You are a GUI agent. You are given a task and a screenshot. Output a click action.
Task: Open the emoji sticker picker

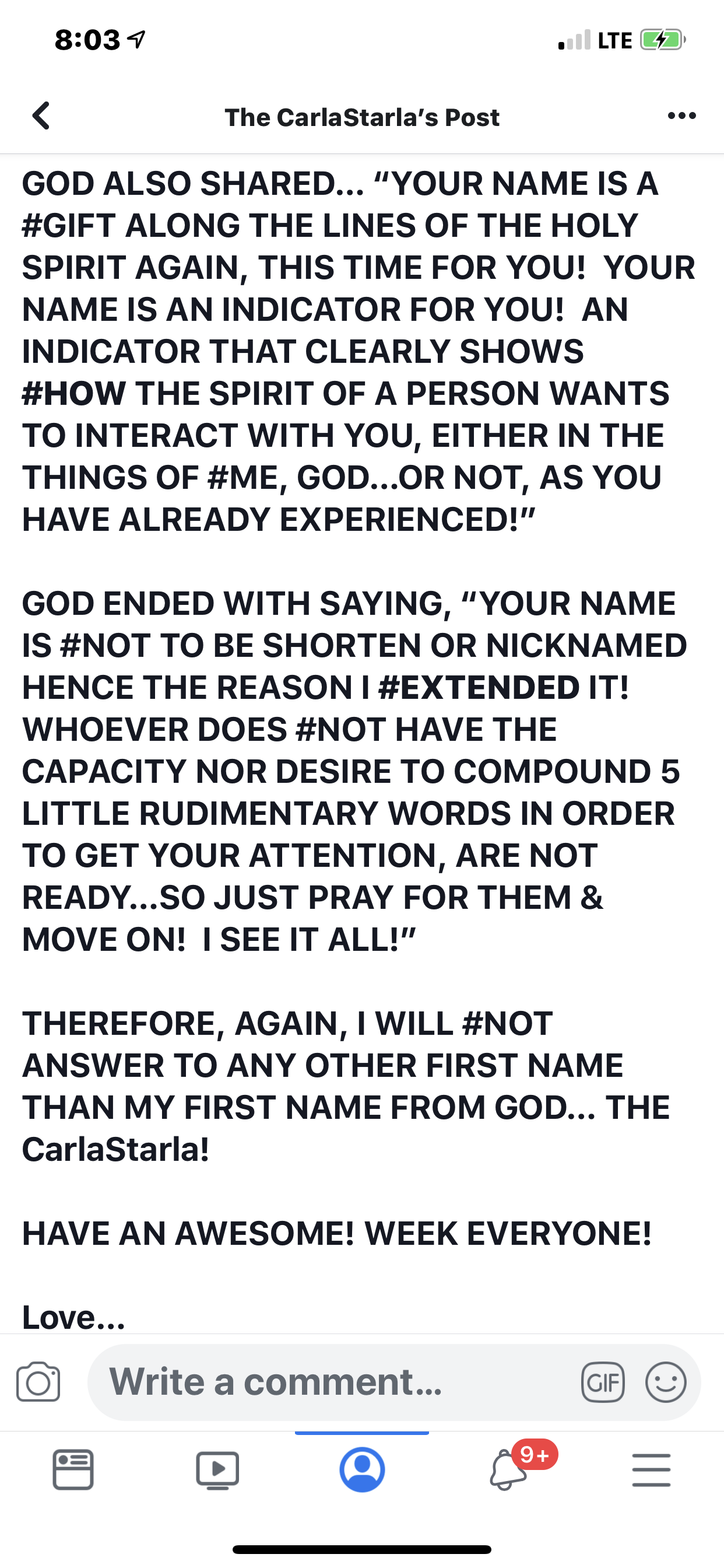coord(666,1382)
